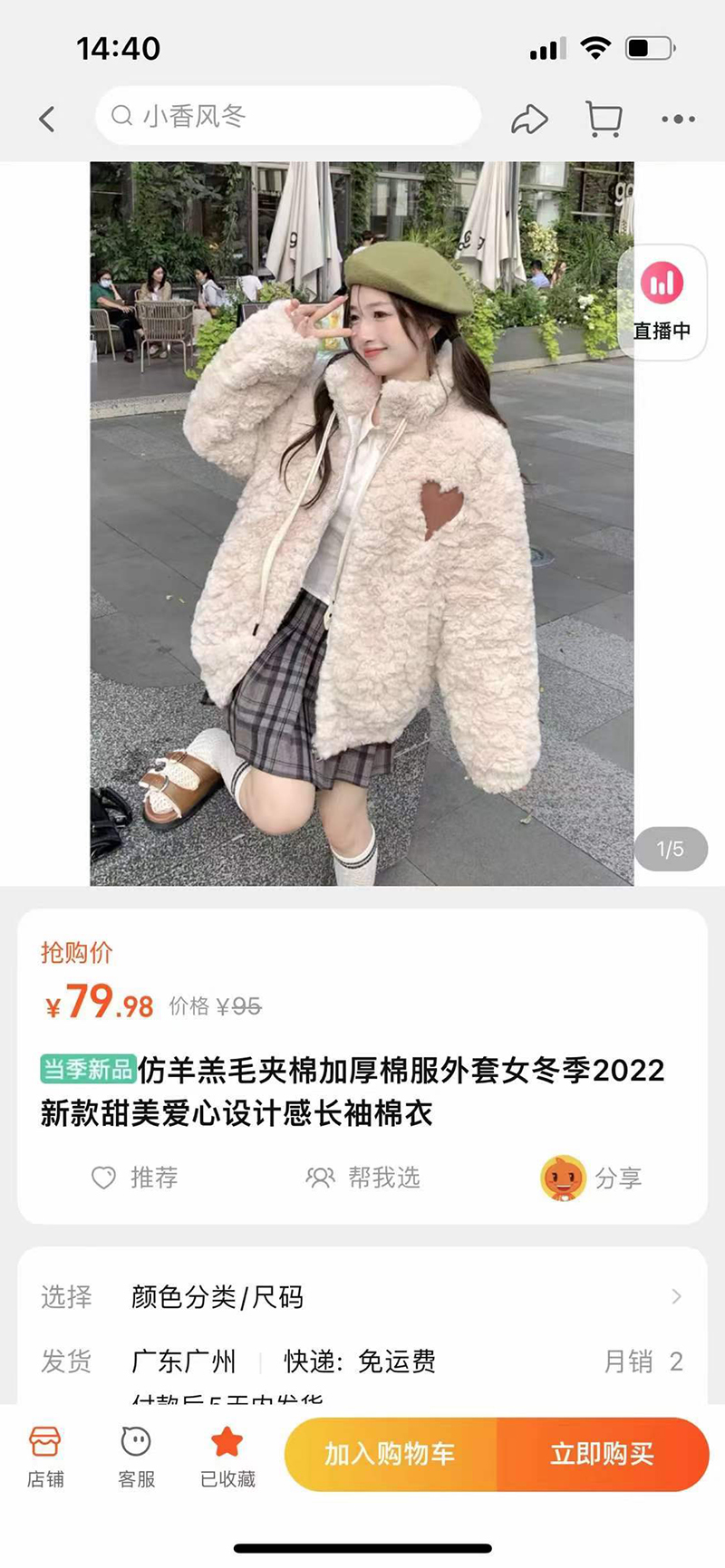
Task: Open the three-dot overflow menu
Action: point(678,119)
